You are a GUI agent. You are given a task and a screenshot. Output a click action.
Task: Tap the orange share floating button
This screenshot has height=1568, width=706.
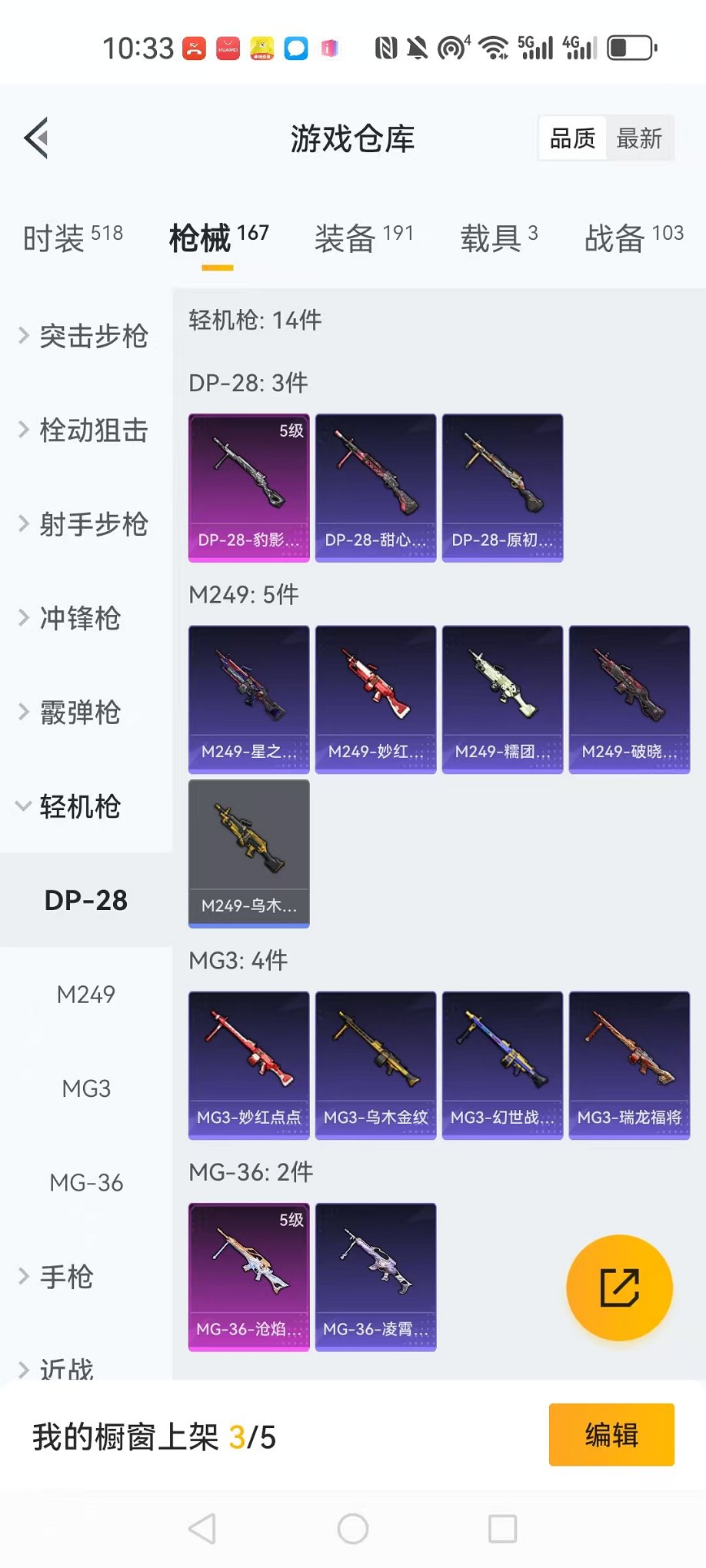point(619,1287)
